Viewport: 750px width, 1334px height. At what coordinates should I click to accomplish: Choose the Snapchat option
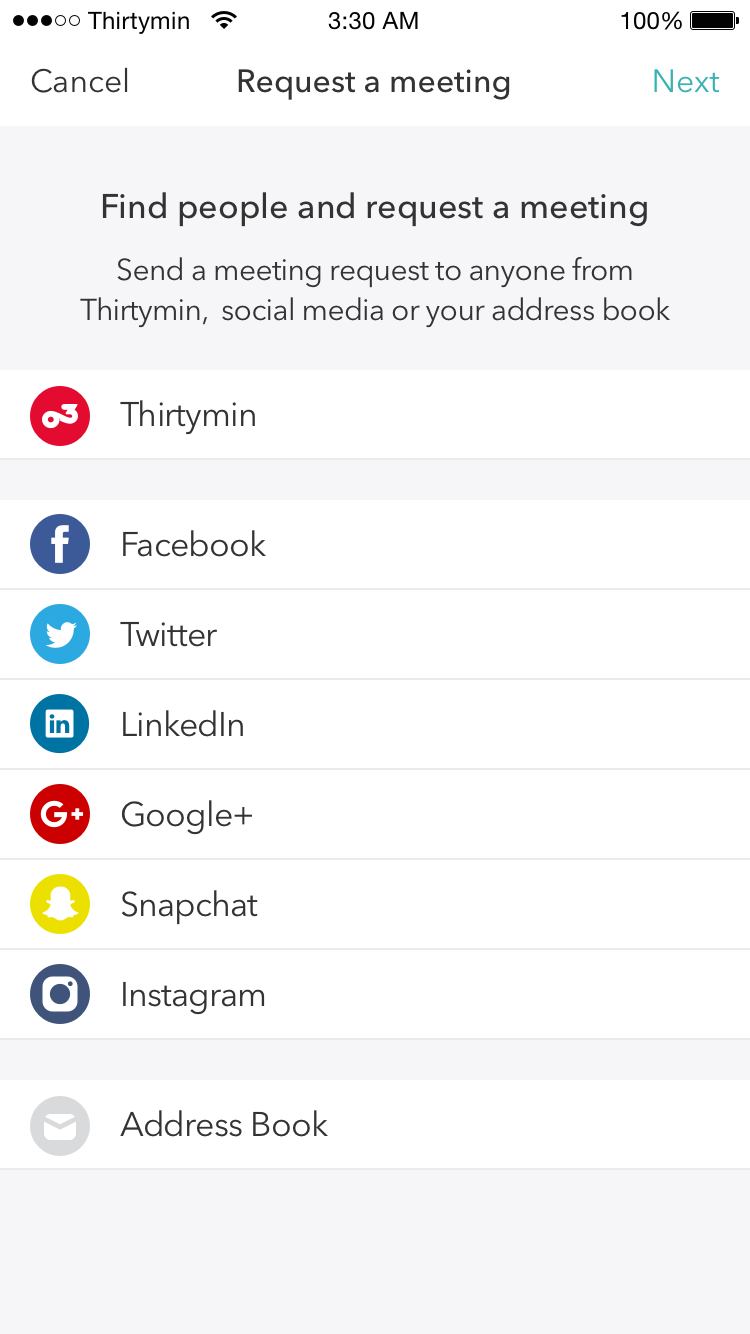click(375, 904)
